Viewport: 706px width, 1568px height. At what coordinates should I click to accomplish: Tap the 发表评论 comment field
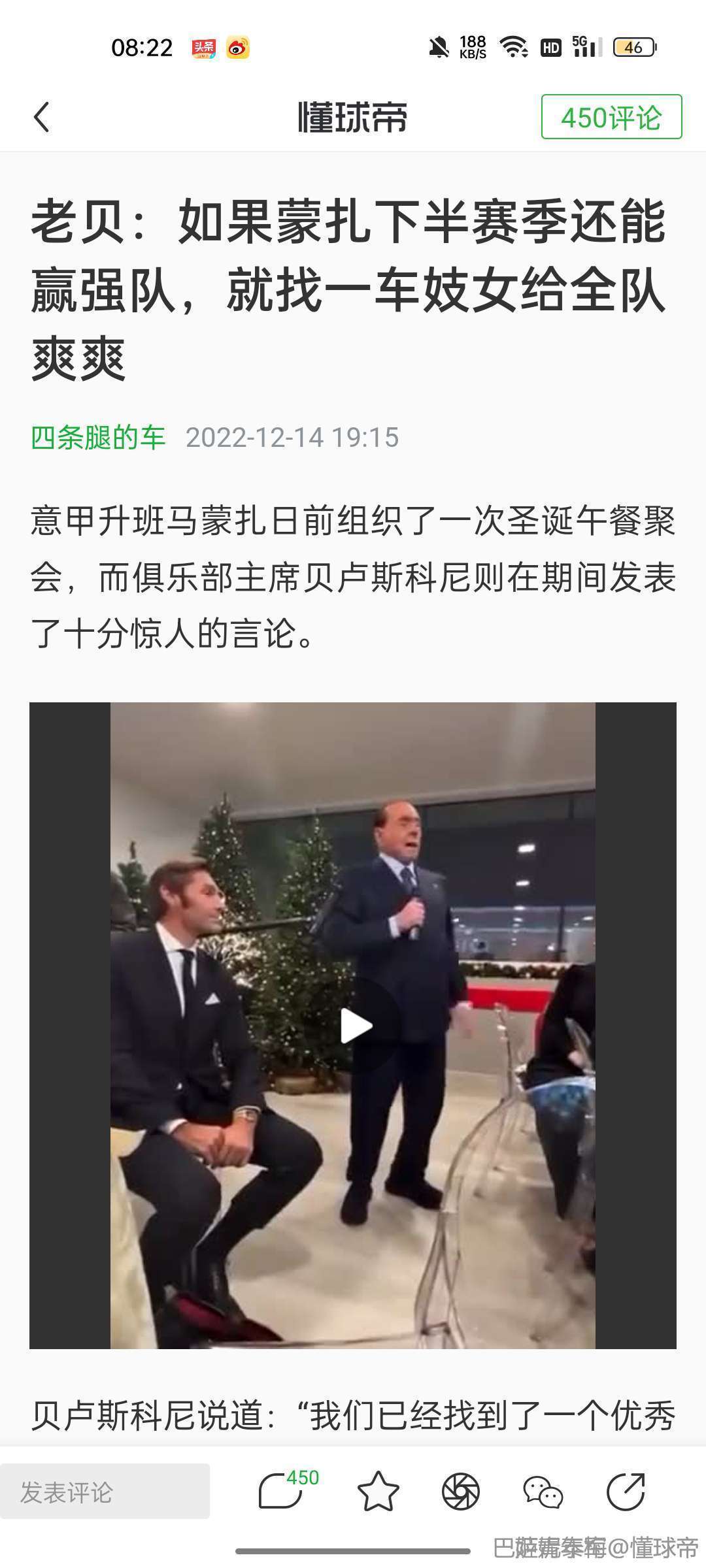105,1492
